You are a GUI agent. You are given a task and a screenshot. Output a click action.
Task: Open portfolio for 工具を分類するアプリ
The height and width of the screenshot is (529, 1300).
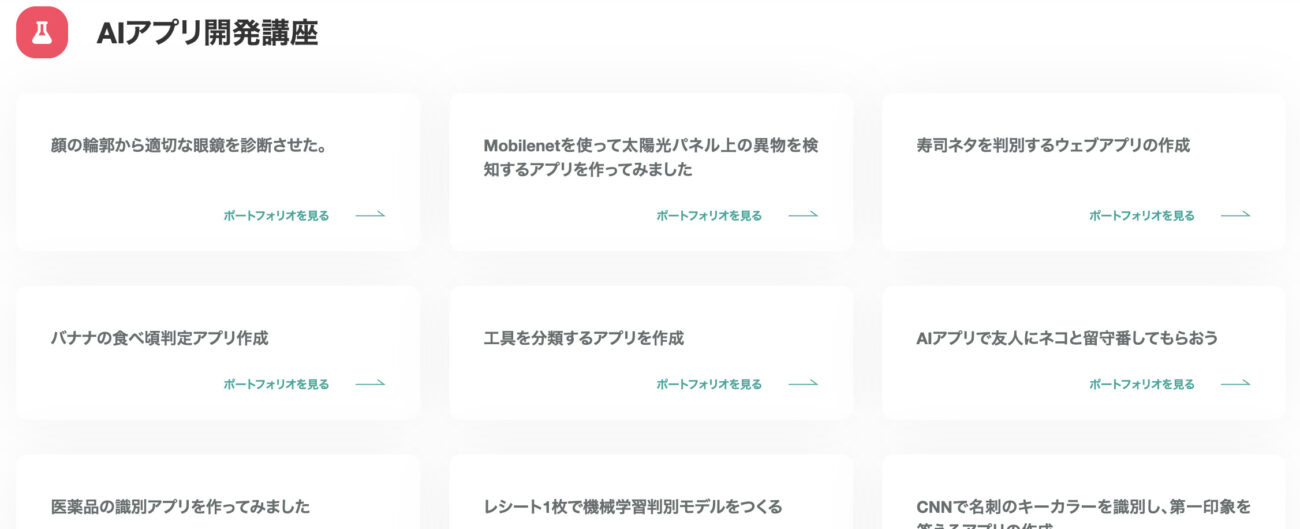click(x=709, y=384)
